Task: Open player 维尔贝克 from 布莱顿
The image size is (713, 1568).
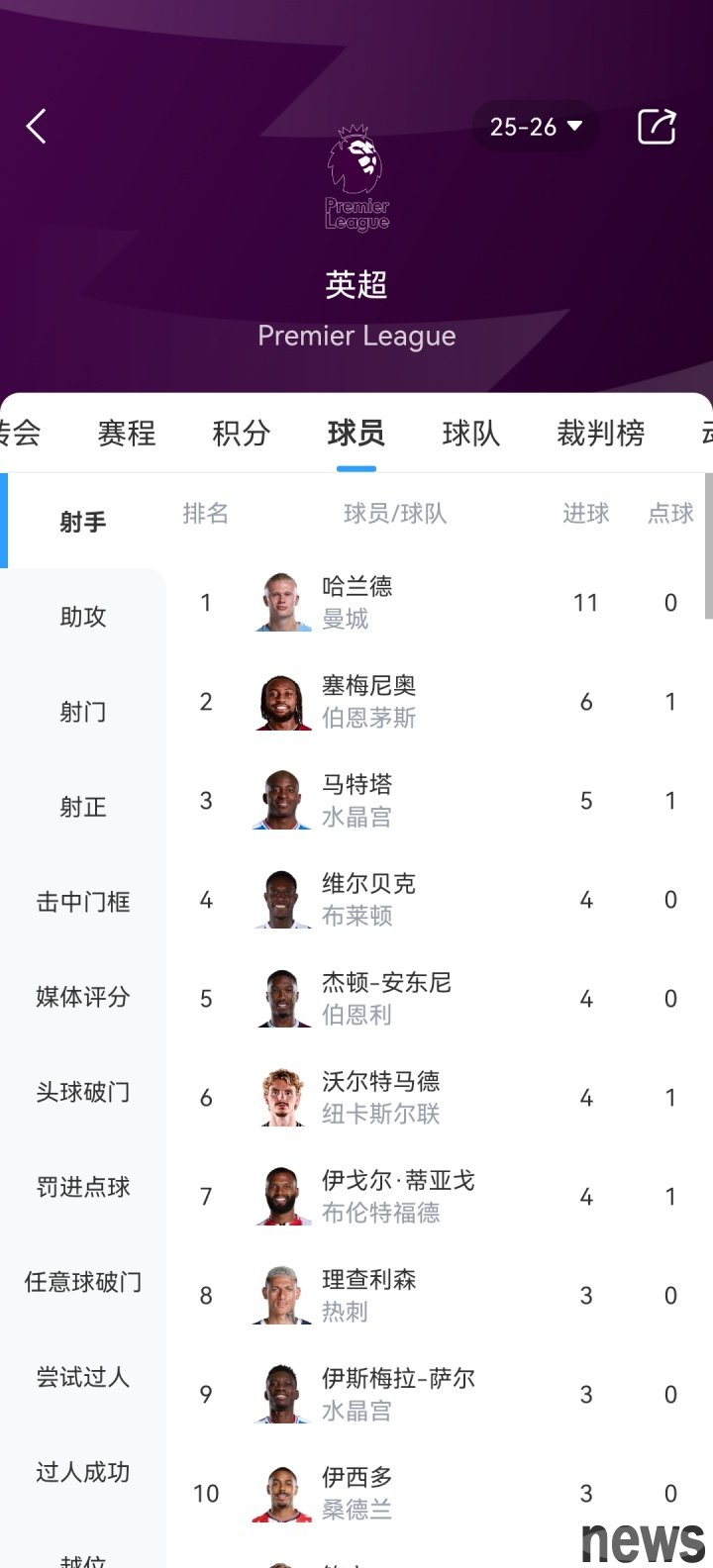Action: point(368,899)
